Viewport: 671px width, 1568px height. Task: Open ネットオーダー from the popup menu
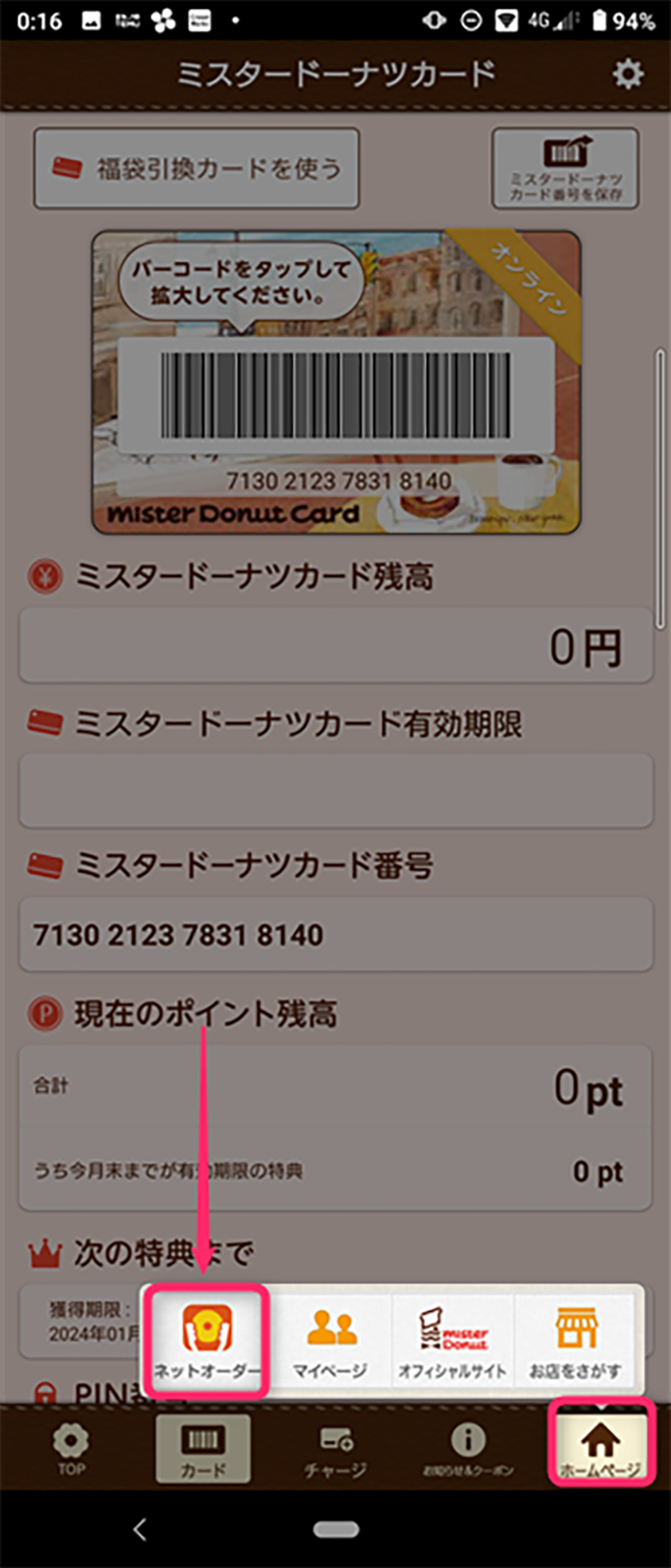pyautogui.click(x=207, y=1341)
